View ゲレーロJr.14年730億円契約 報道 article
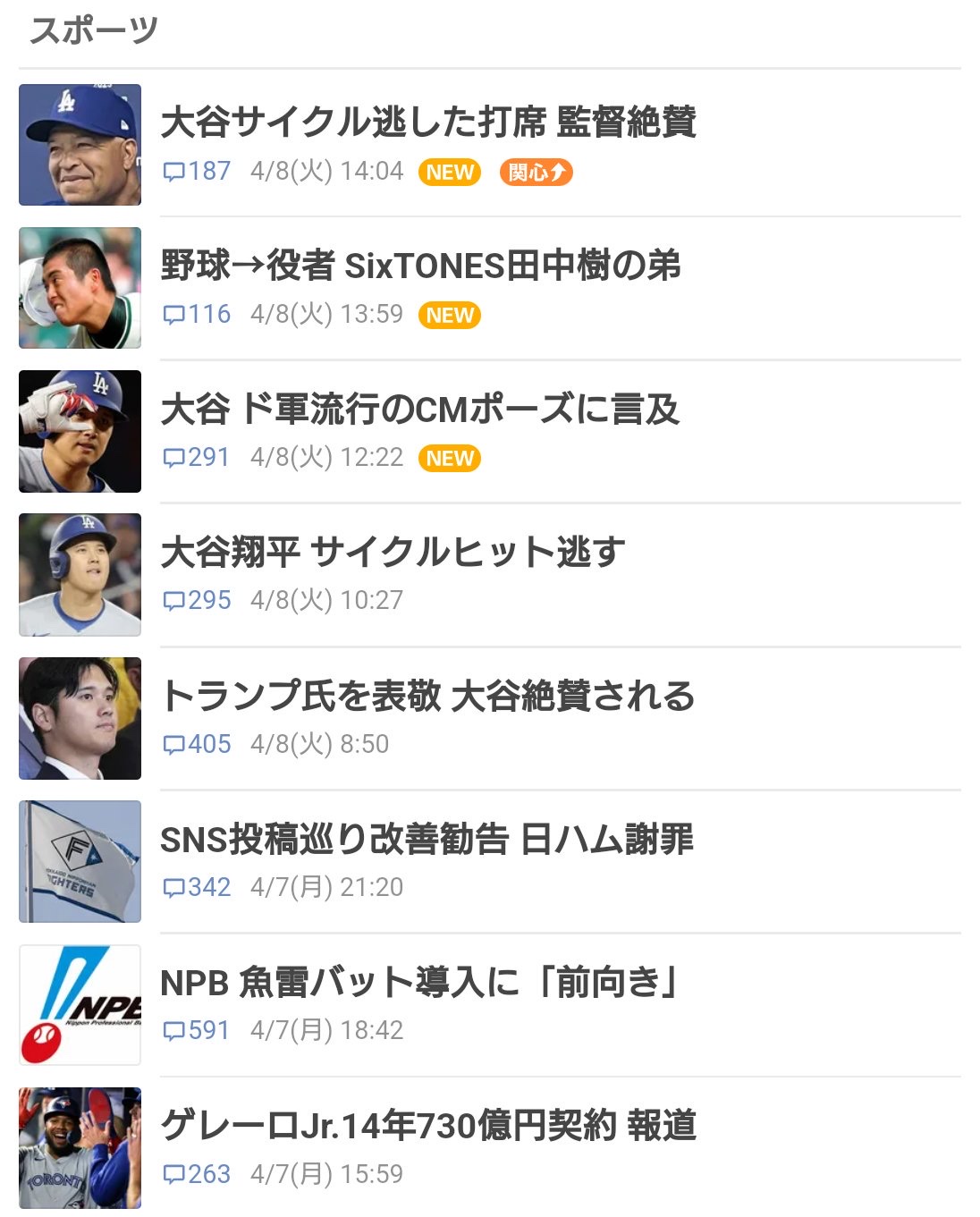Viewport: 980px width, 1217px height. (x=427, y=1126)
